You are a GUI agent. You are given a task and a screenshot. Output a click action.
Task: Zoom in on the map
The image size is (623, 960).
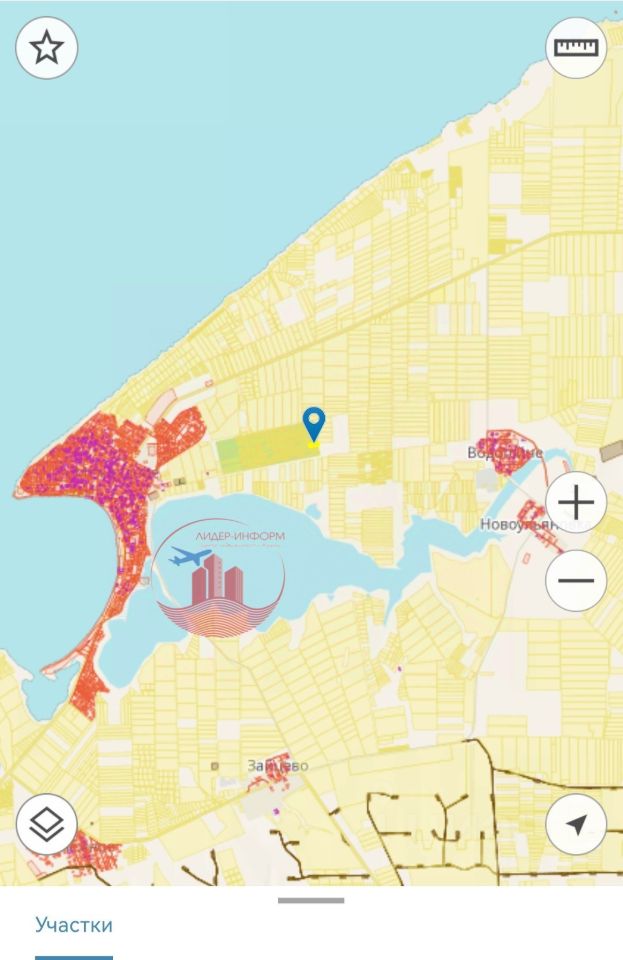coord(576,502)
